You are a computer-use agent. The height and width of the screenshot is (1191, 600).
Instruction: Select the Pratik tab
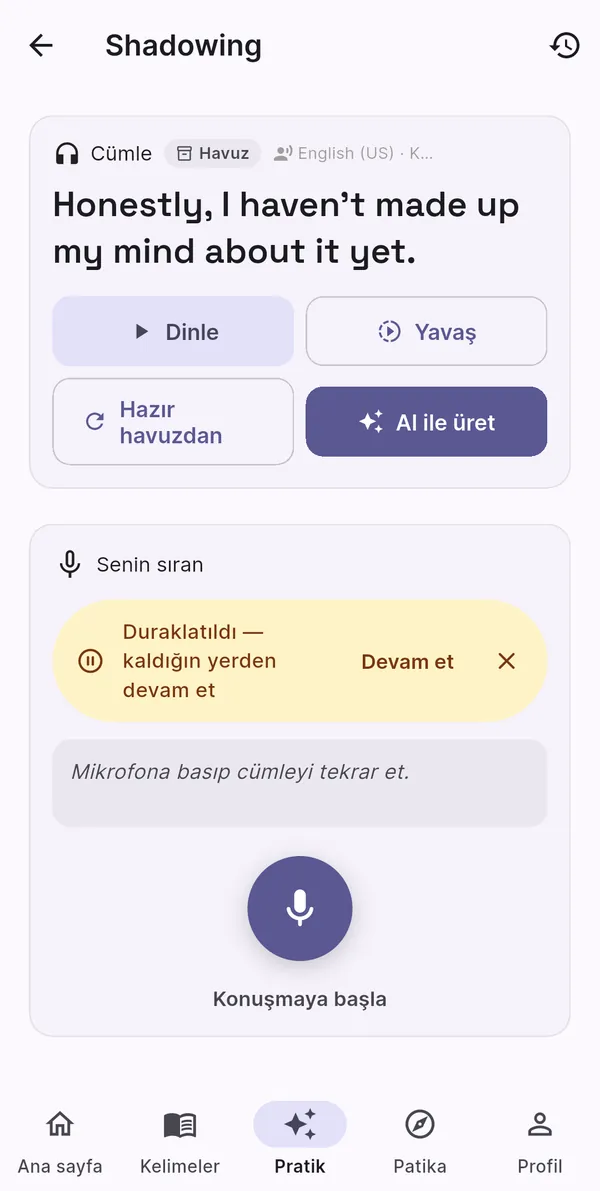[x=300, y=1141]
